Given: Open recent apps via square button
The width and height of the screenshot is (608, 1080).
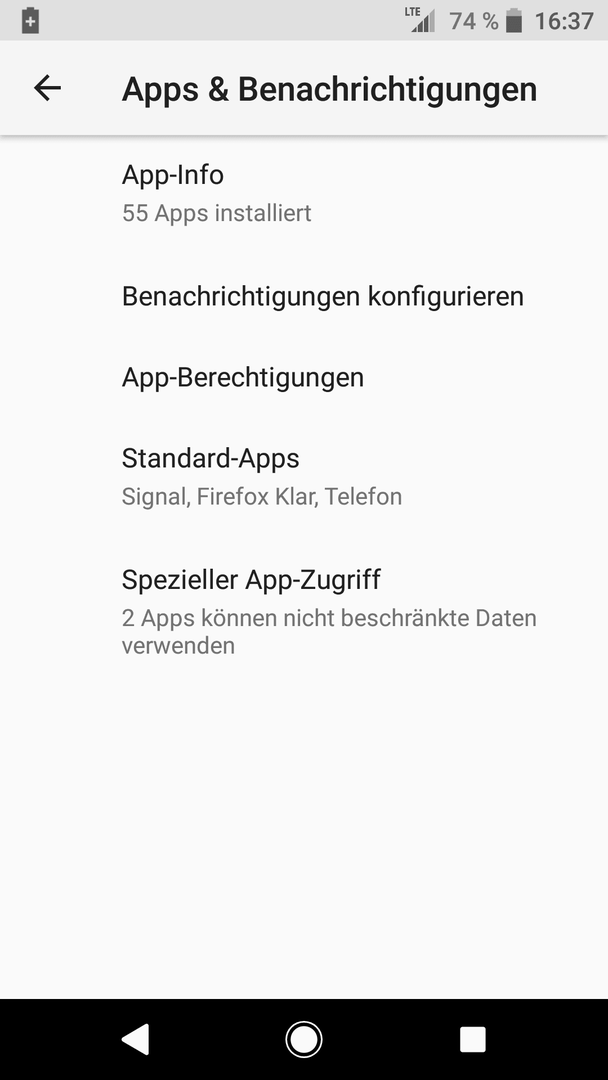Looking at the screenshot, I should (472, 1039).
